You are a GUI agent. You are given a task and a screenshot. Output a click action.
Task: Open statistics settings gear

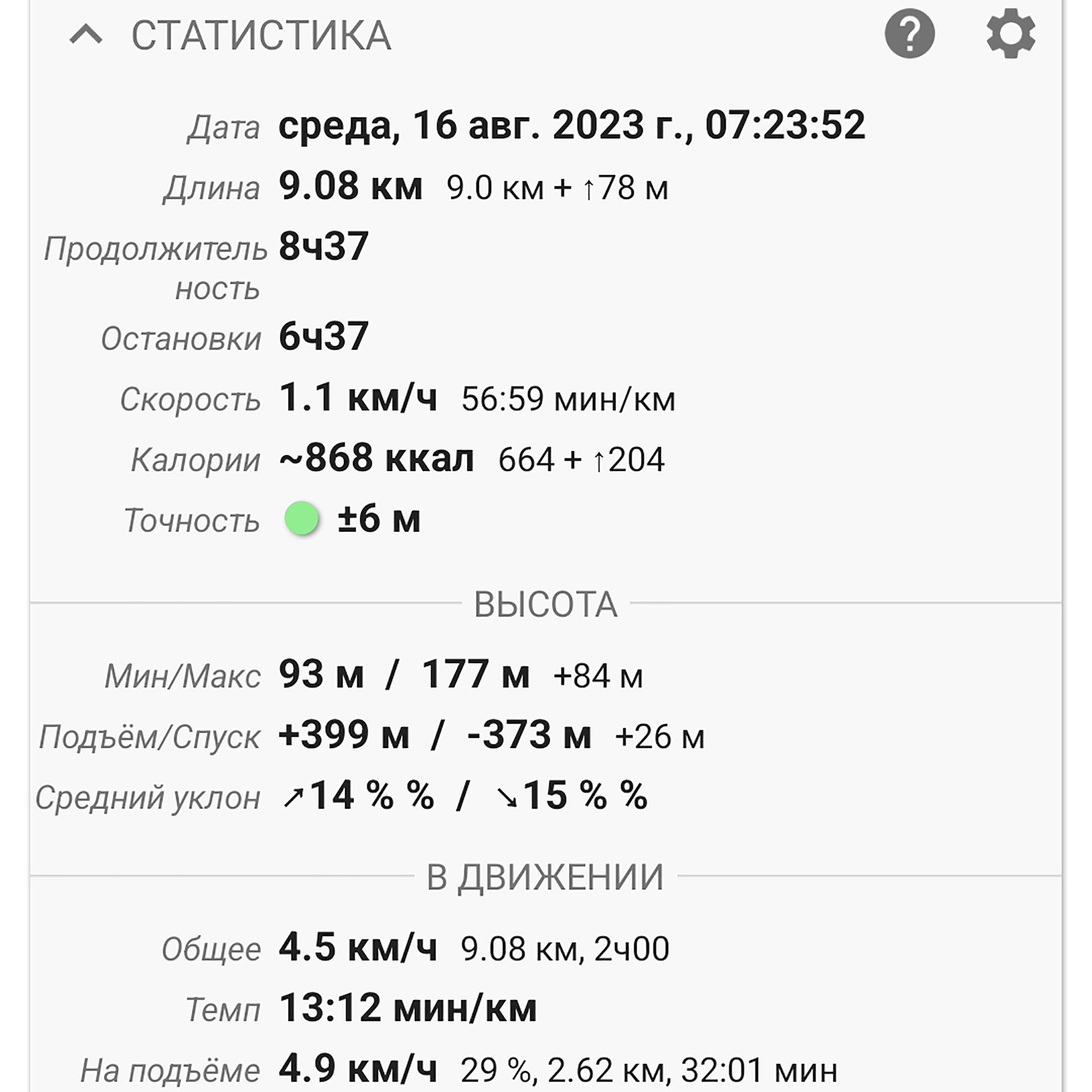pyautogui.click(x=1011, y=33)
